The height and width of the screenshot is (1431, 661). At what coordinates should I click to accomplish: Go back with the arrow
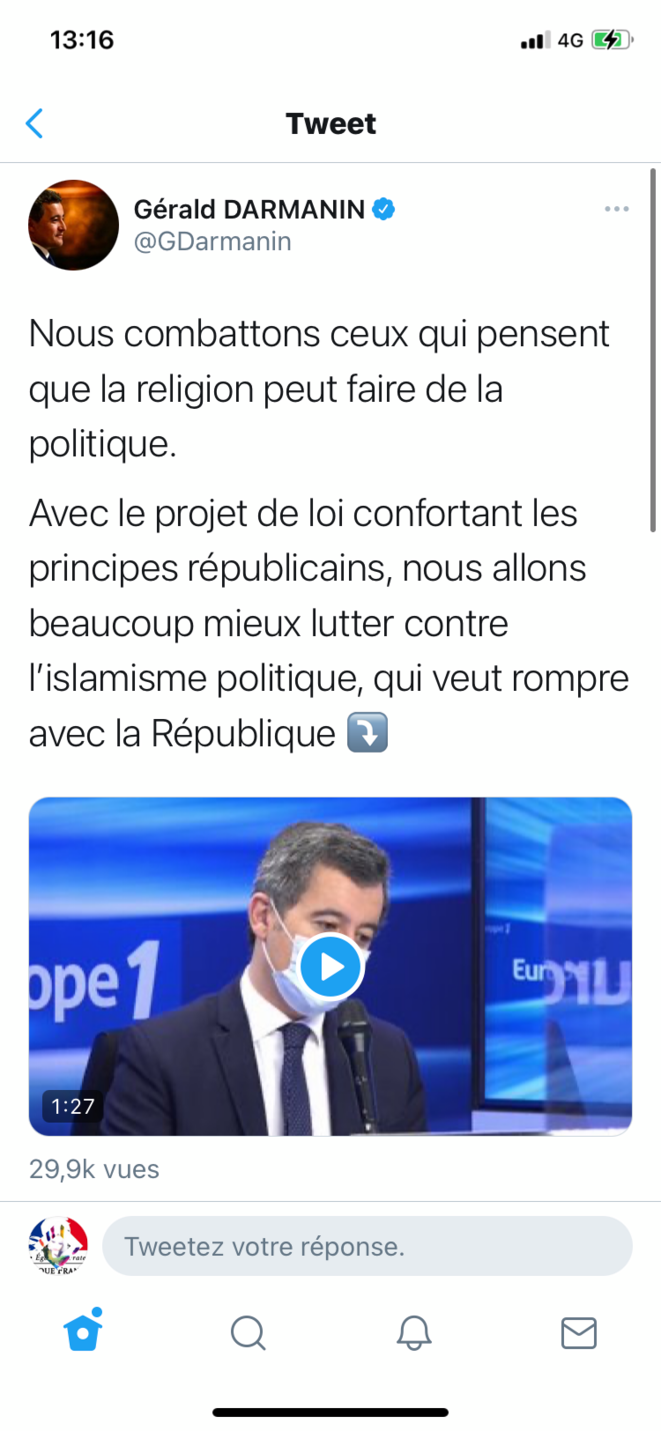pos(35,124)
